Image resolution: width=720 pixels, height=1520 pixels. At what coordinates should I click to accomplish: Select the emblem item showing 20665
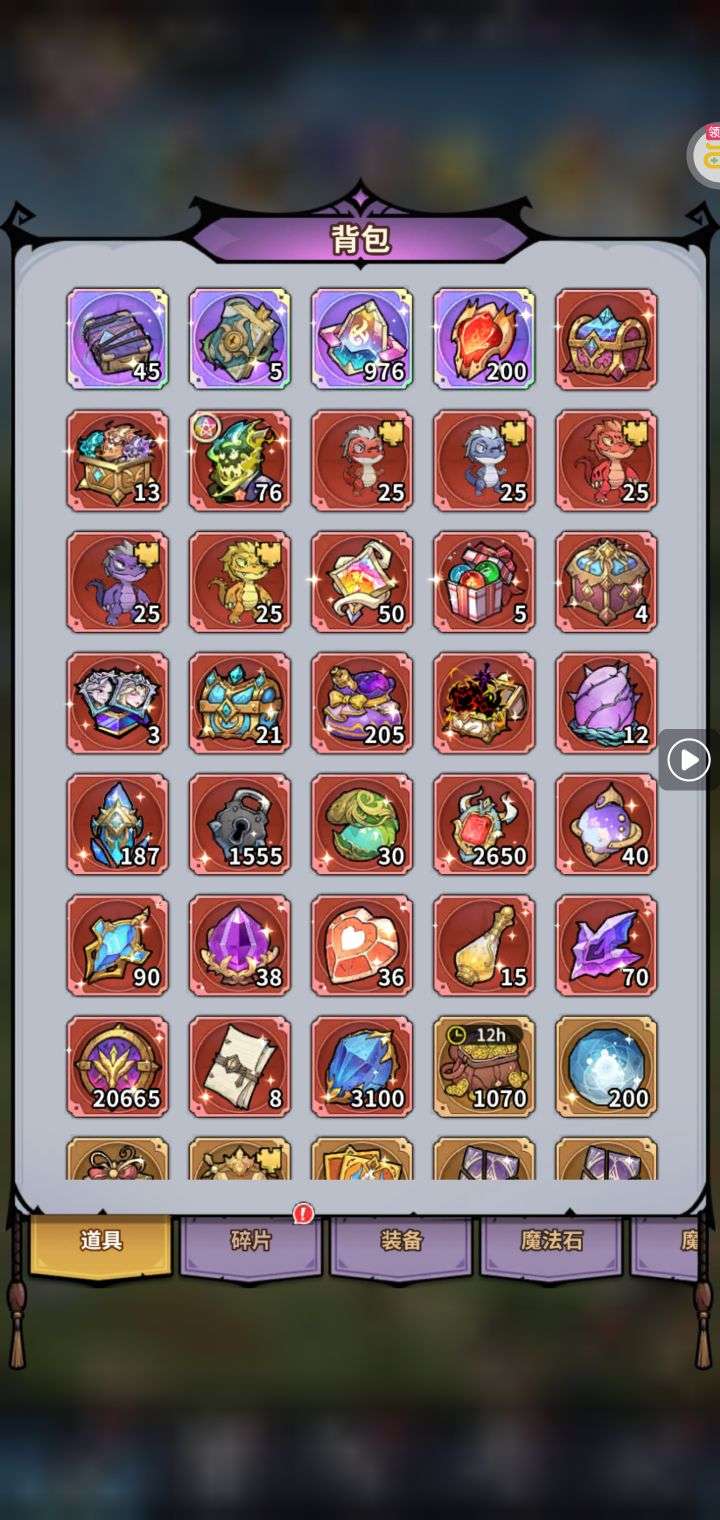[117, 1066]
